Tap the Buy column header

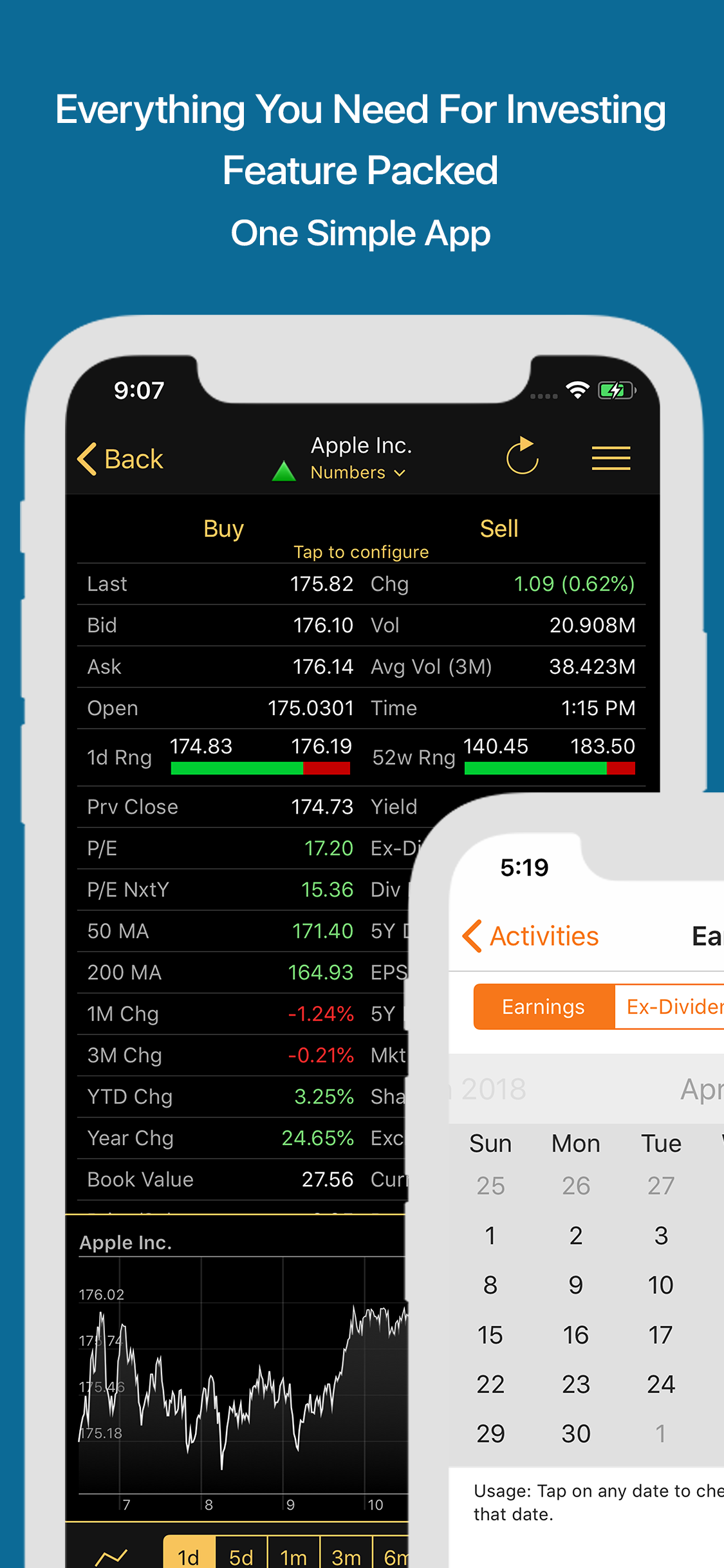click(223, 528)
